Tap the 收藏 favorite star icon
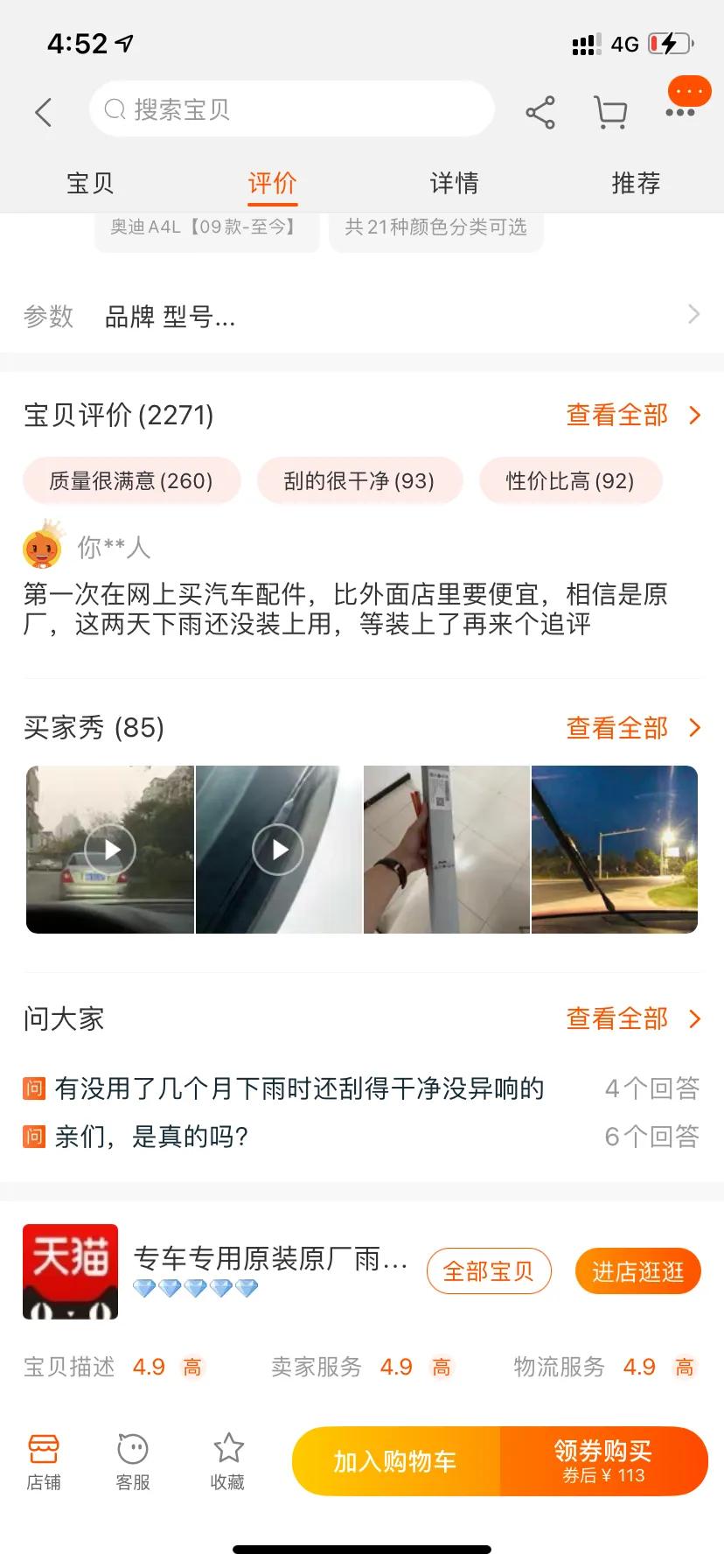Viewport: 724px width, 1568px height. pyautogui.click(x=227, y=1459)
